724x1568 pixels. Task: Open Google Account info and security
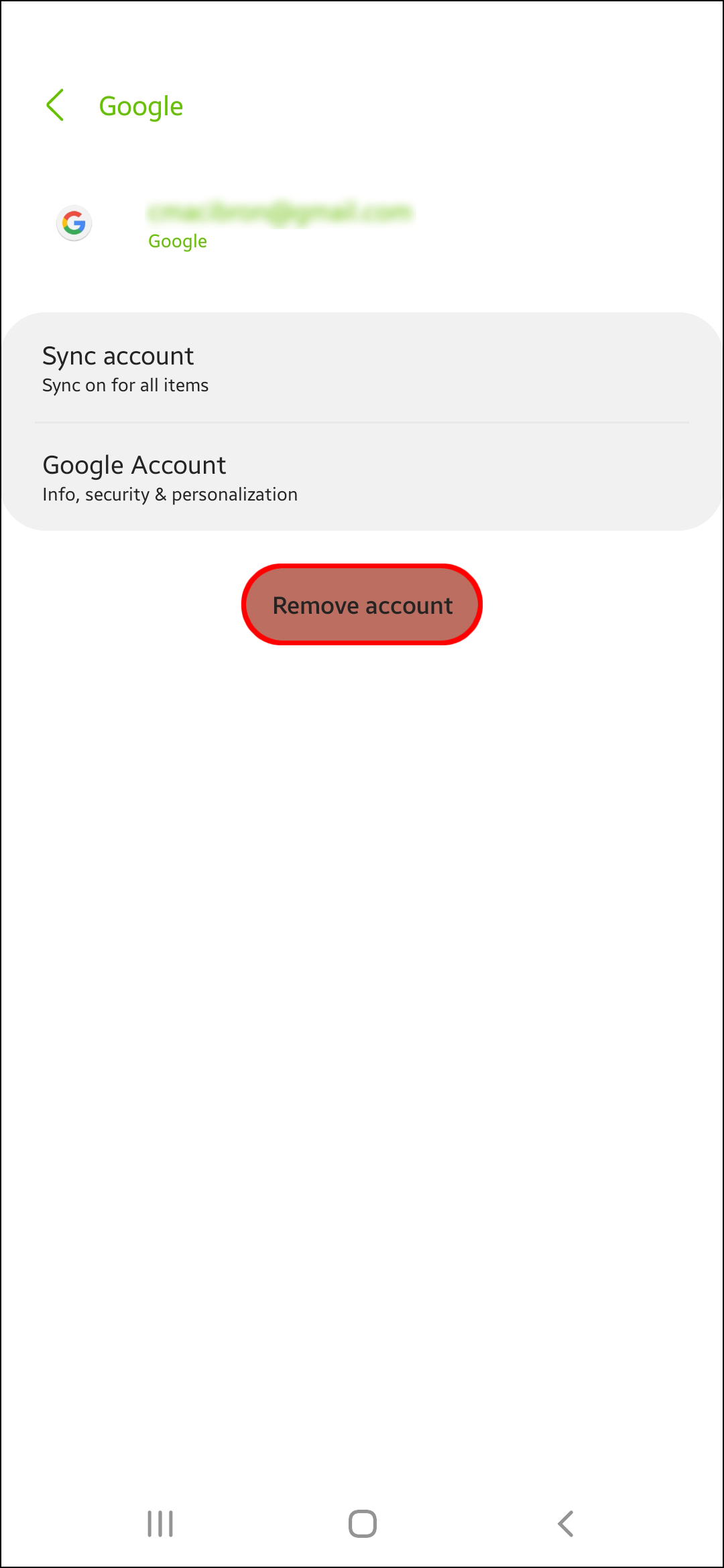pos(362,478)
